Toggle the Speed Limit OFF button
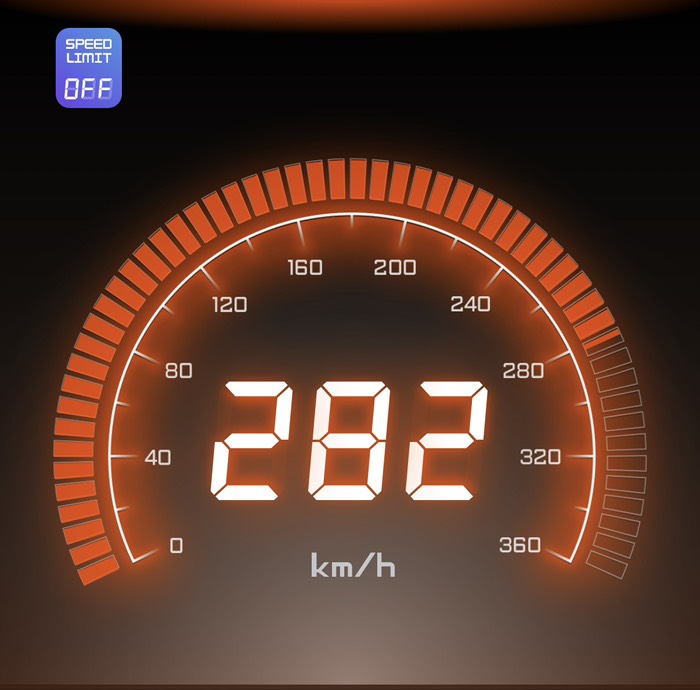Image resolution: width=700 pixels, height=690 pixels. [89, 68]
